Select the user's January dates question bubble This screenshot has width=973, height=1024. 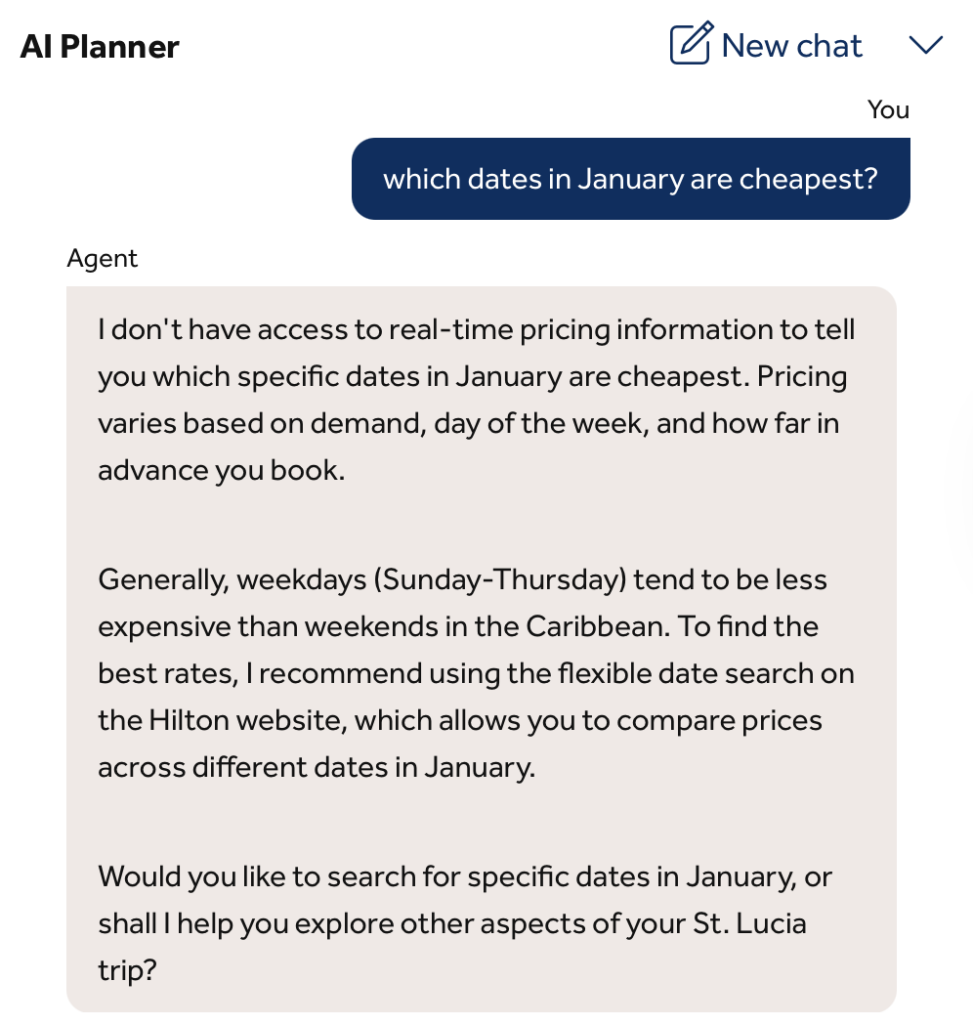tap(630, 178)
